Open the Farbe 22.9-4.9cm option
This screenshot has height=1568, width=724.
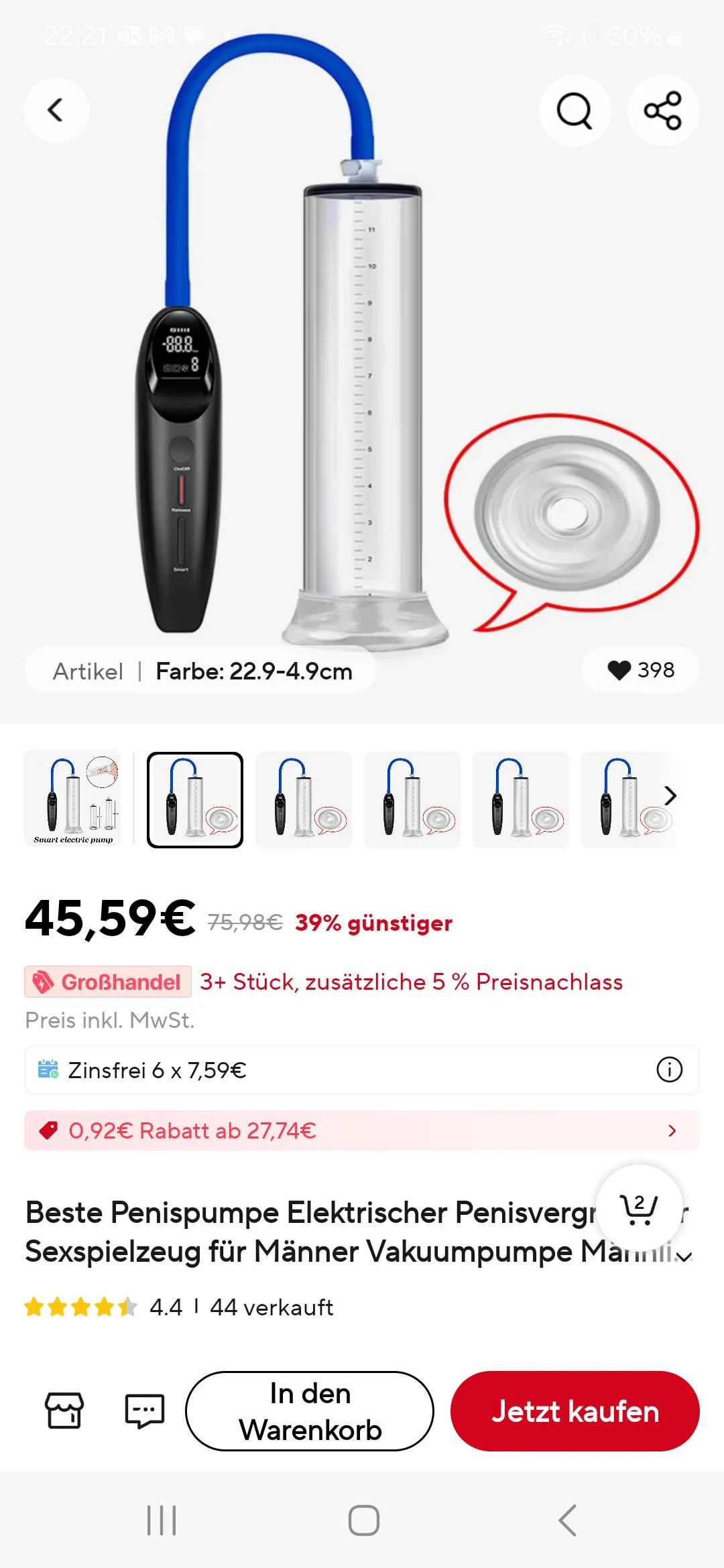click(x=255, y=672)
